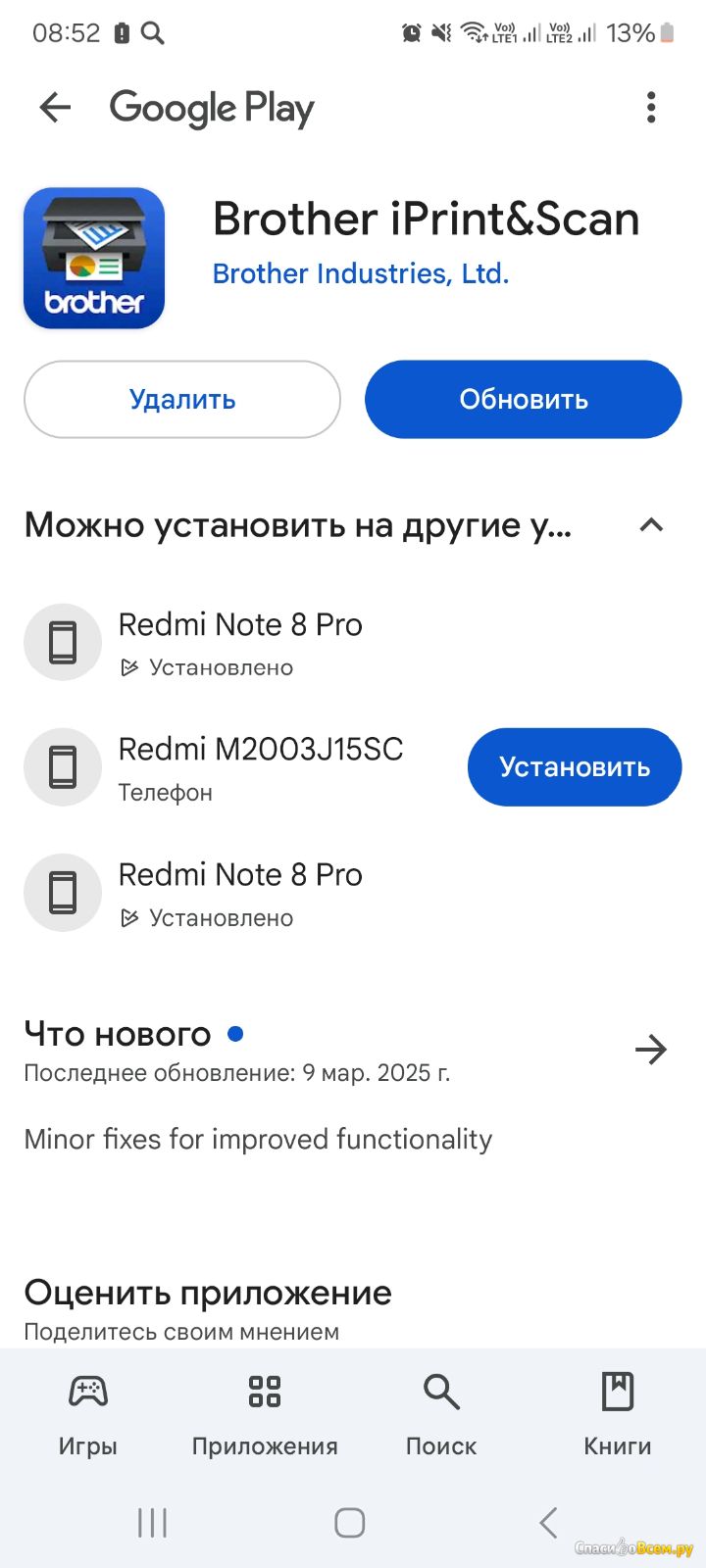The width and height of the screenshot is (706, 1568).
Task: Open the recent apps view
Action: pyautogui.click(x=153, y=1523)
